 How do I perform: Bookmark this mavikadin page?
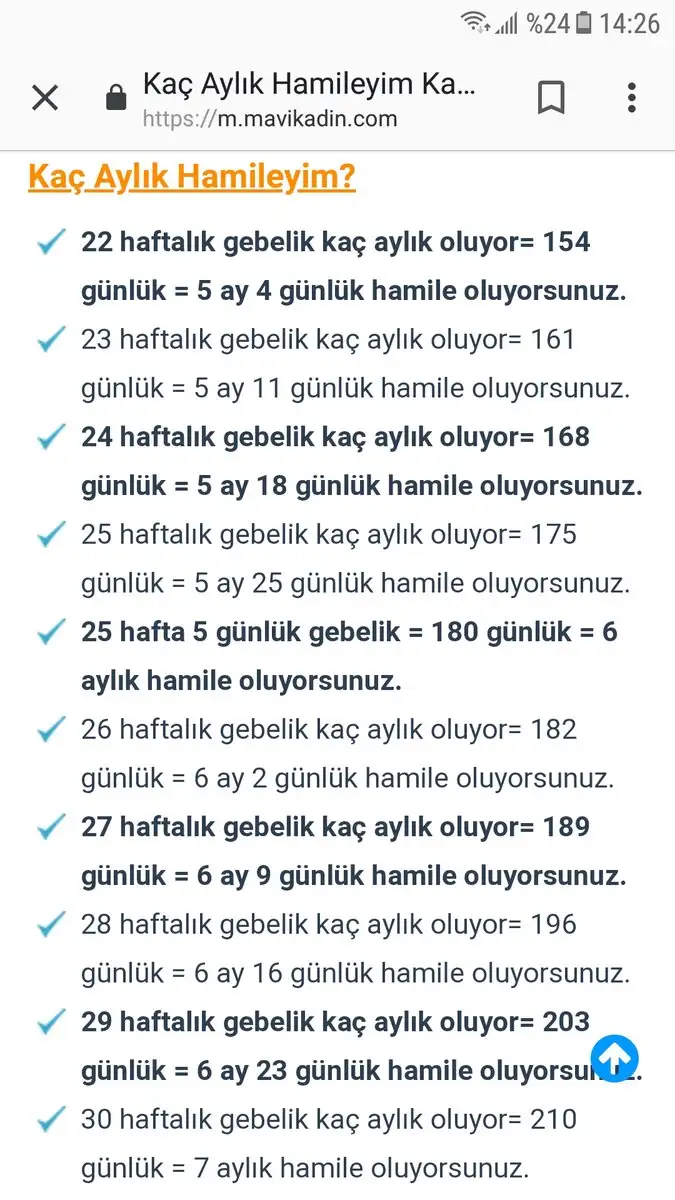(x=551, y=98)
